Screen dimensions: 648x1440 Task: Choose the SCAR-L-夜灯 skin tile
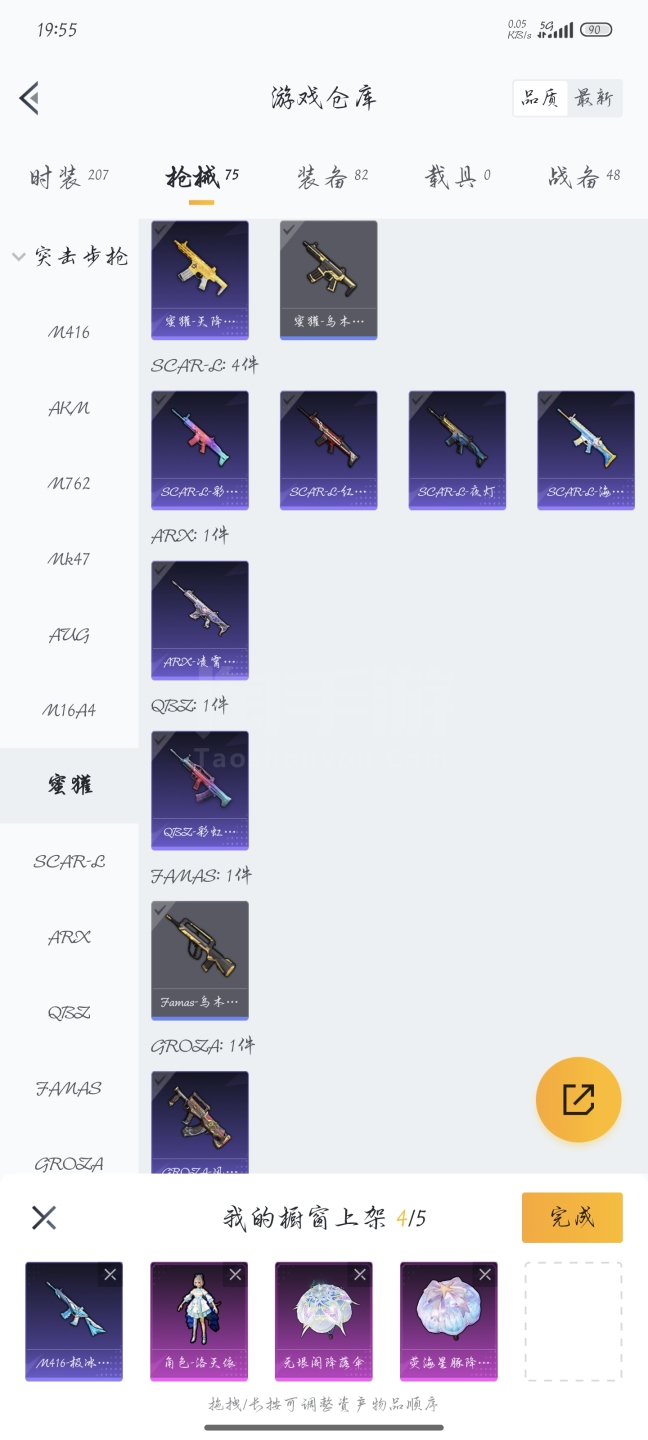coord(457,450)
